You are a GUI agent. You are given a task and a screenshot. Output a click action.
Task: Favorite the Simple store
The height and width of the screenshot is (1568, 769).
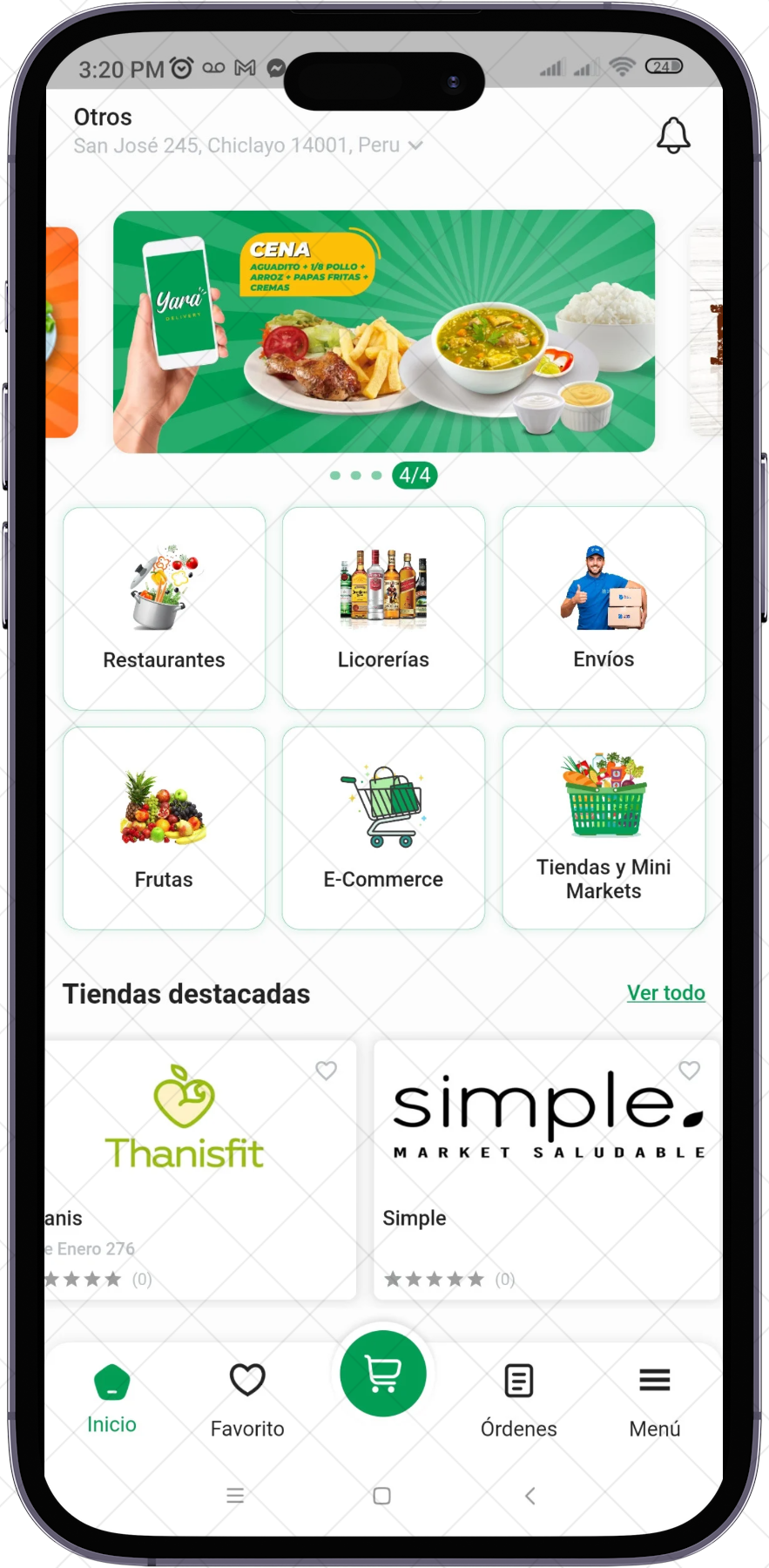(689, 1070)
